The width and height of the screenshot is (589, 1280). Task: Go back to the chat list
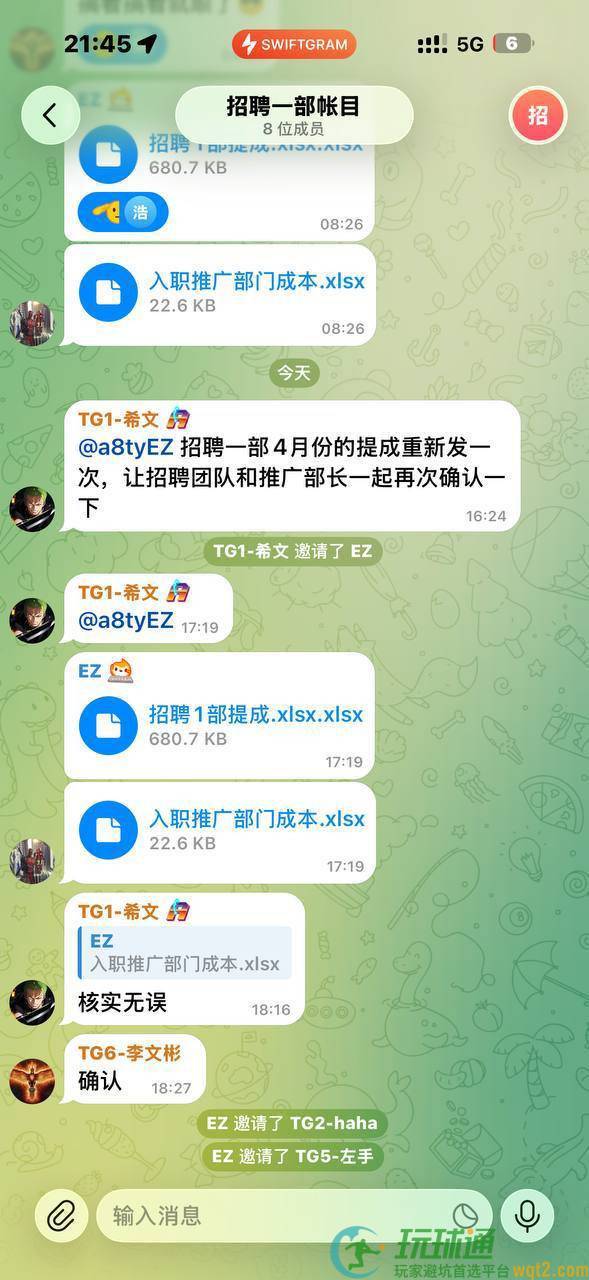pyautogui.click(x=50, y=115)
